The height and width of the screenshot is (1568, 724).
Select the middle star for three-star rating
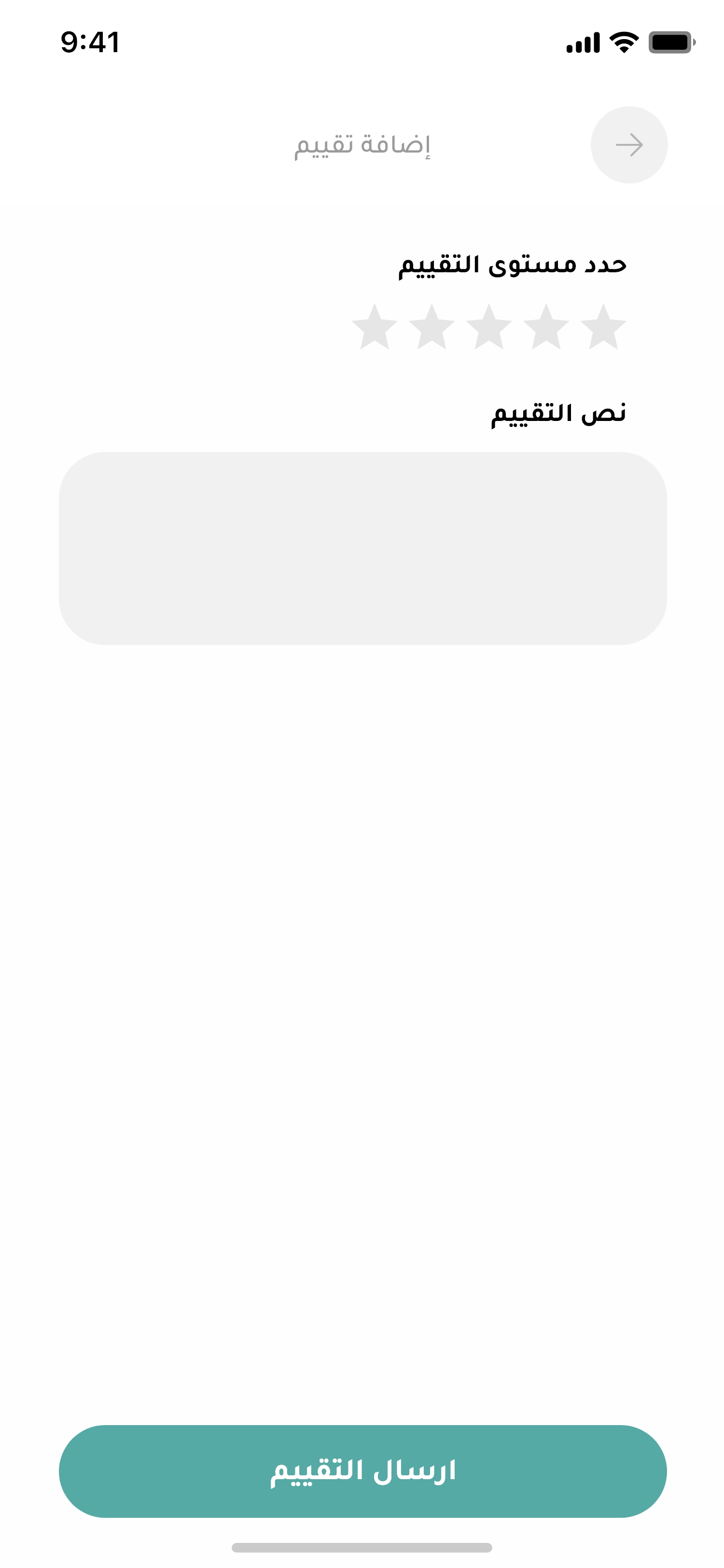488,327
